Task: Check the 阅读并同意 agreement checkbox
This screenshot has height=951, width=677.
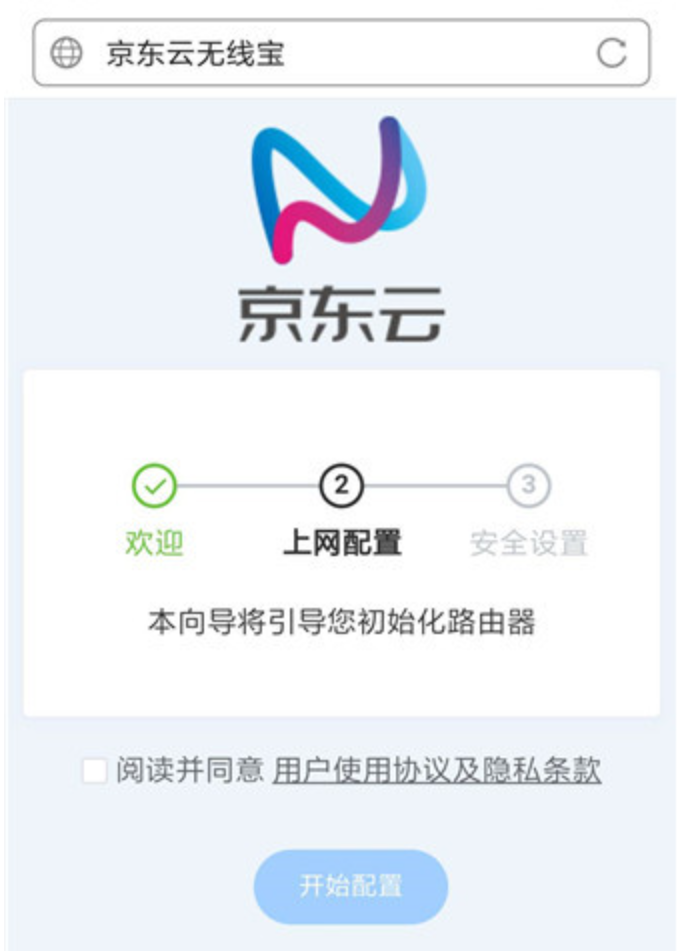Action: (95, 771)
